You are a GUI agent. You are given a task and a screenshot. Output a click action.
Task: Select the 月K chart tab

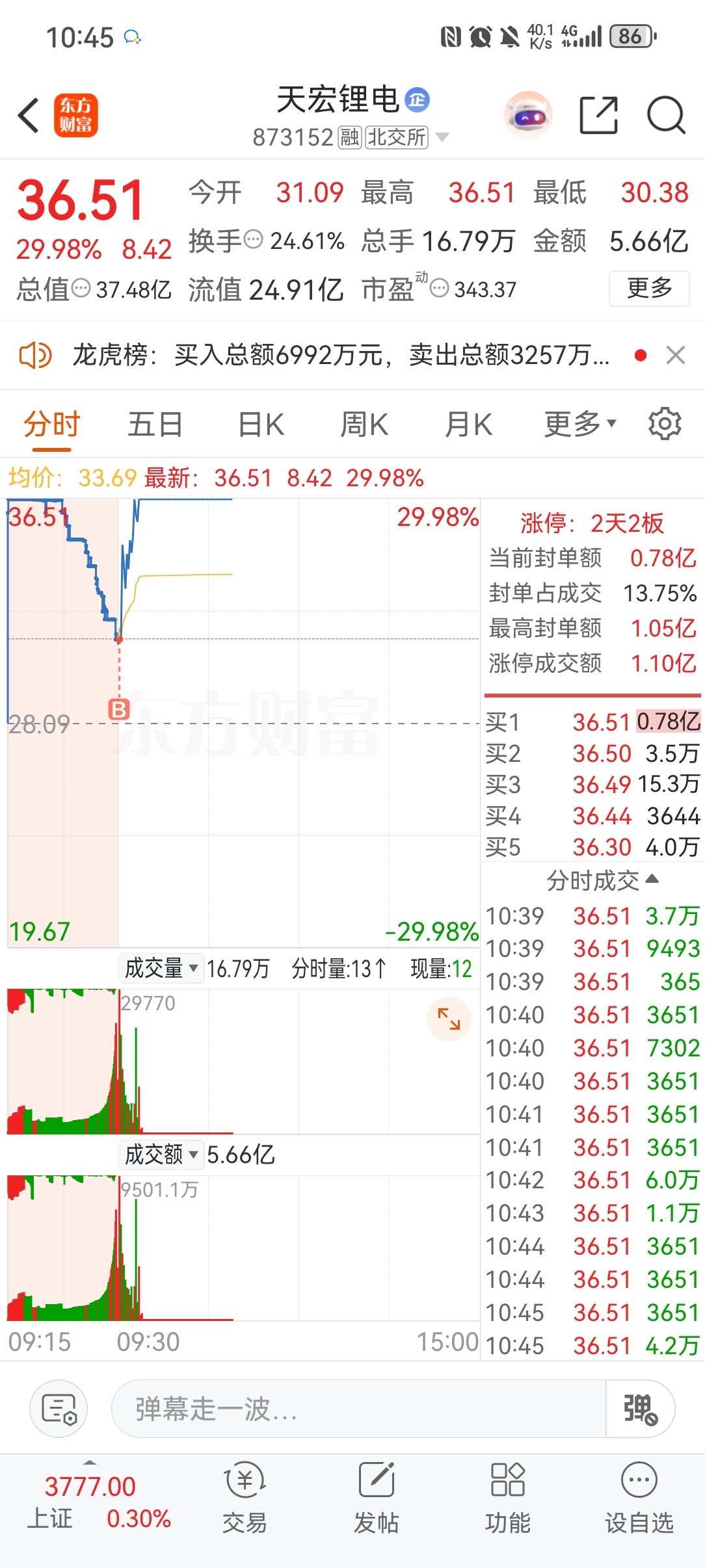point(468,425)
